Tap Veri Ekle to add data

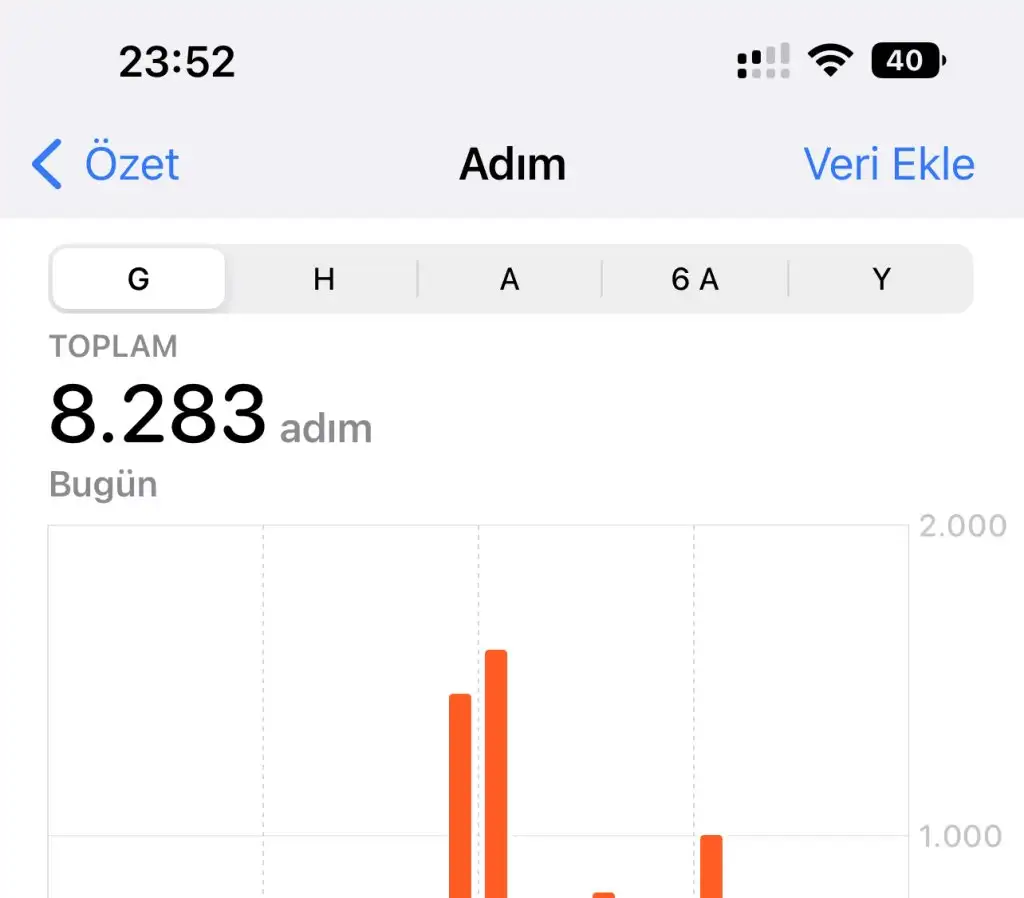[x=889, y=164]
